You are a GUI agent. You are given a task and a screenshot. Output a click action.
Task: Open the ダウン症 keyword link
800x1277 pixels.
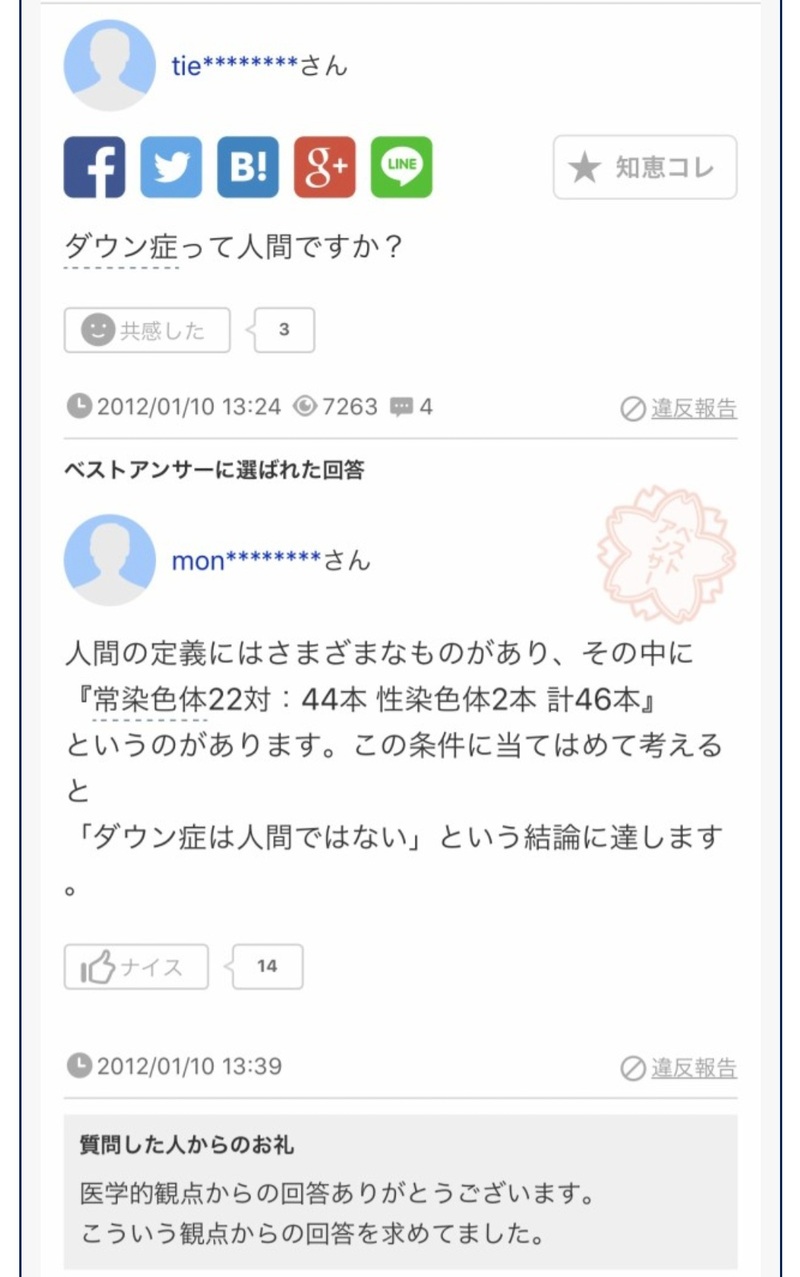121,247
